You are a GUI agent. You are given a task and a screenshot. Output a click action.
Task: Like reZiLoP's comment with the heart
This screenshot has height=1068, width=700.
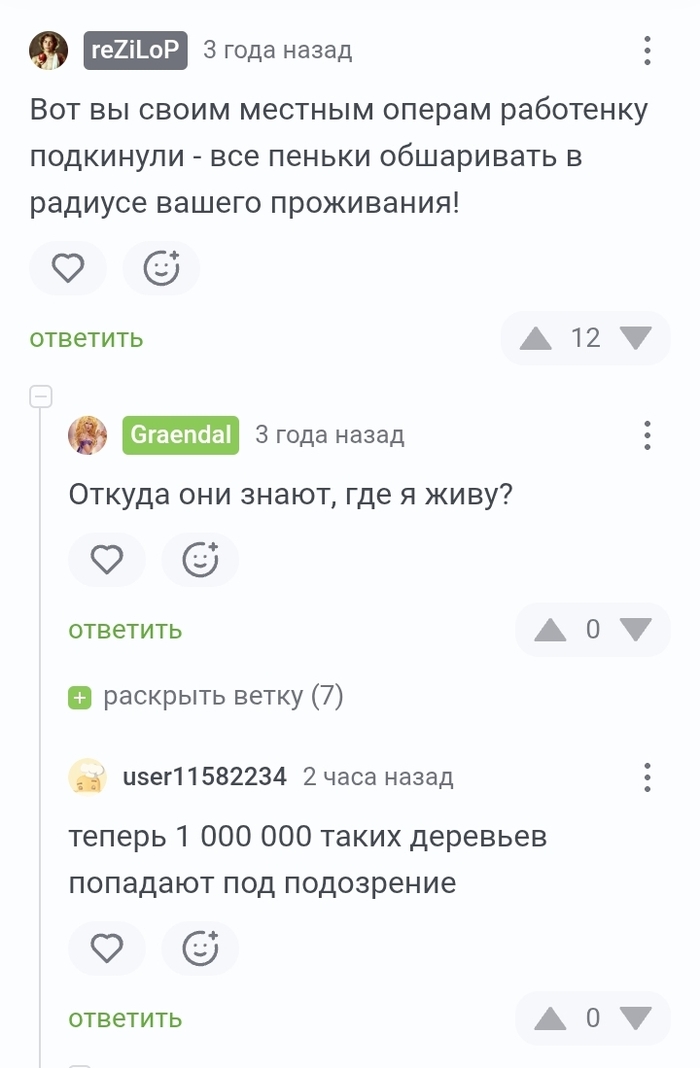[68, 268]
